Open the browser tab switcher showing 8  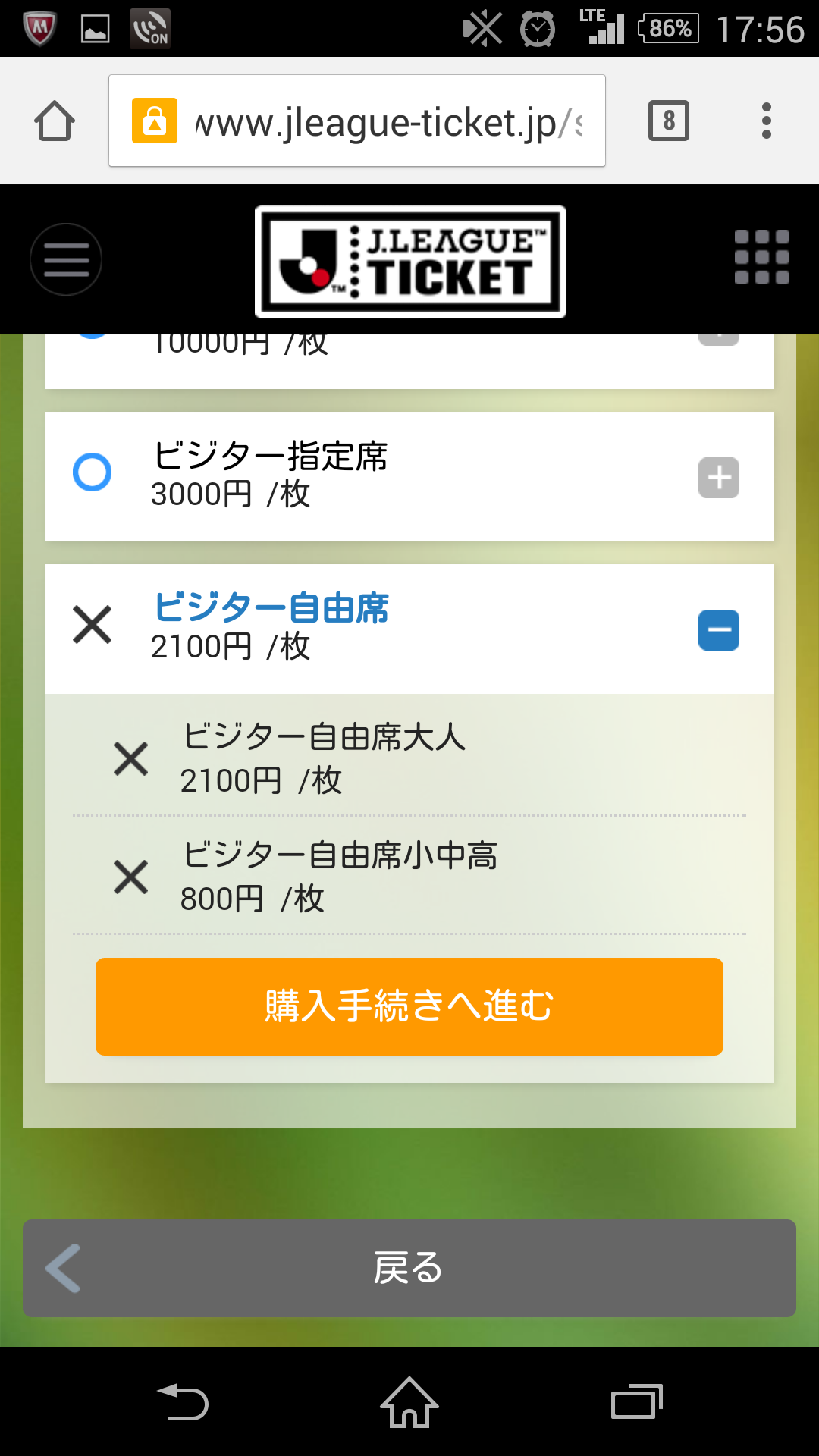click(x=668, y=121)
